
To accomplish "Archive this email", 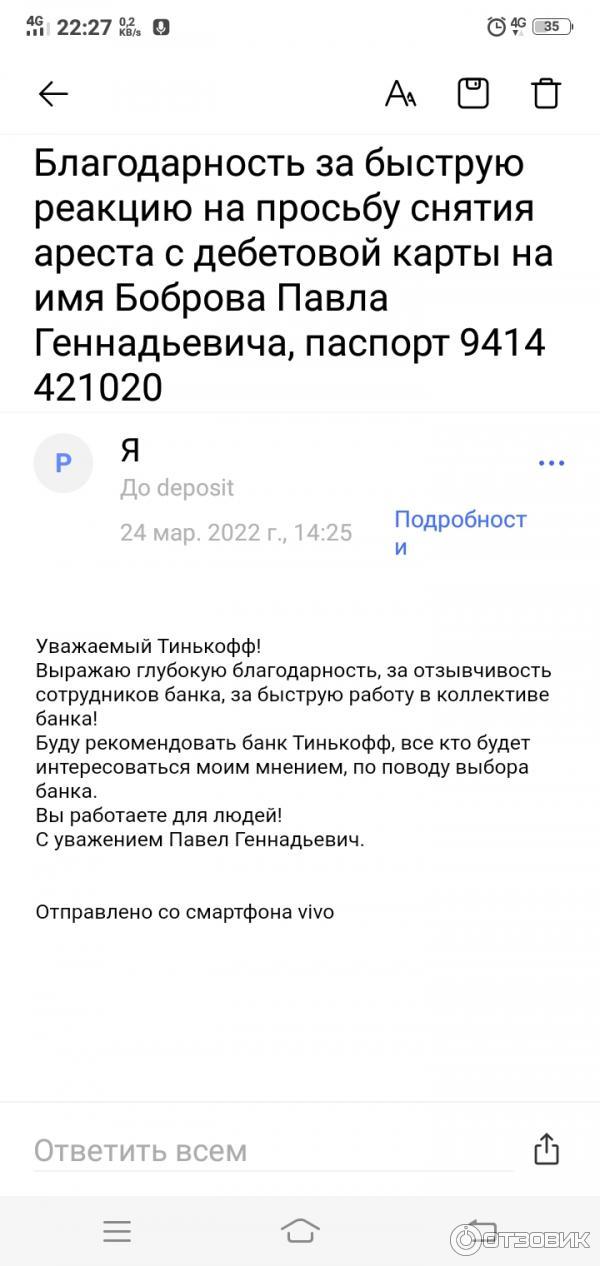I will (473, 93).
